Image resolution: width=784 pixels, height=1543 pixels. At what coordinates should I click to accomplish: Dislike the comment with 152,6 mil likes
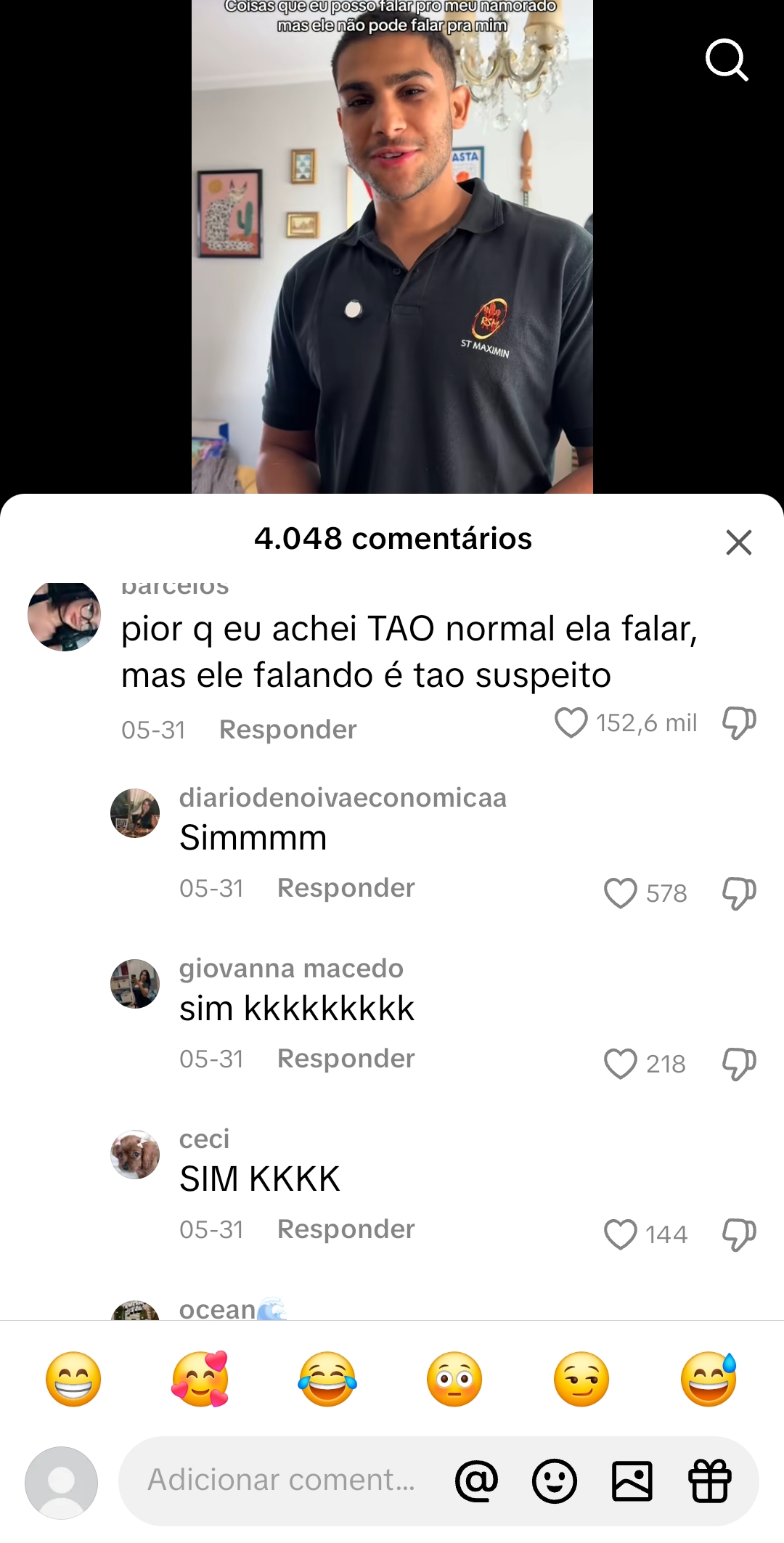point(739,723)
